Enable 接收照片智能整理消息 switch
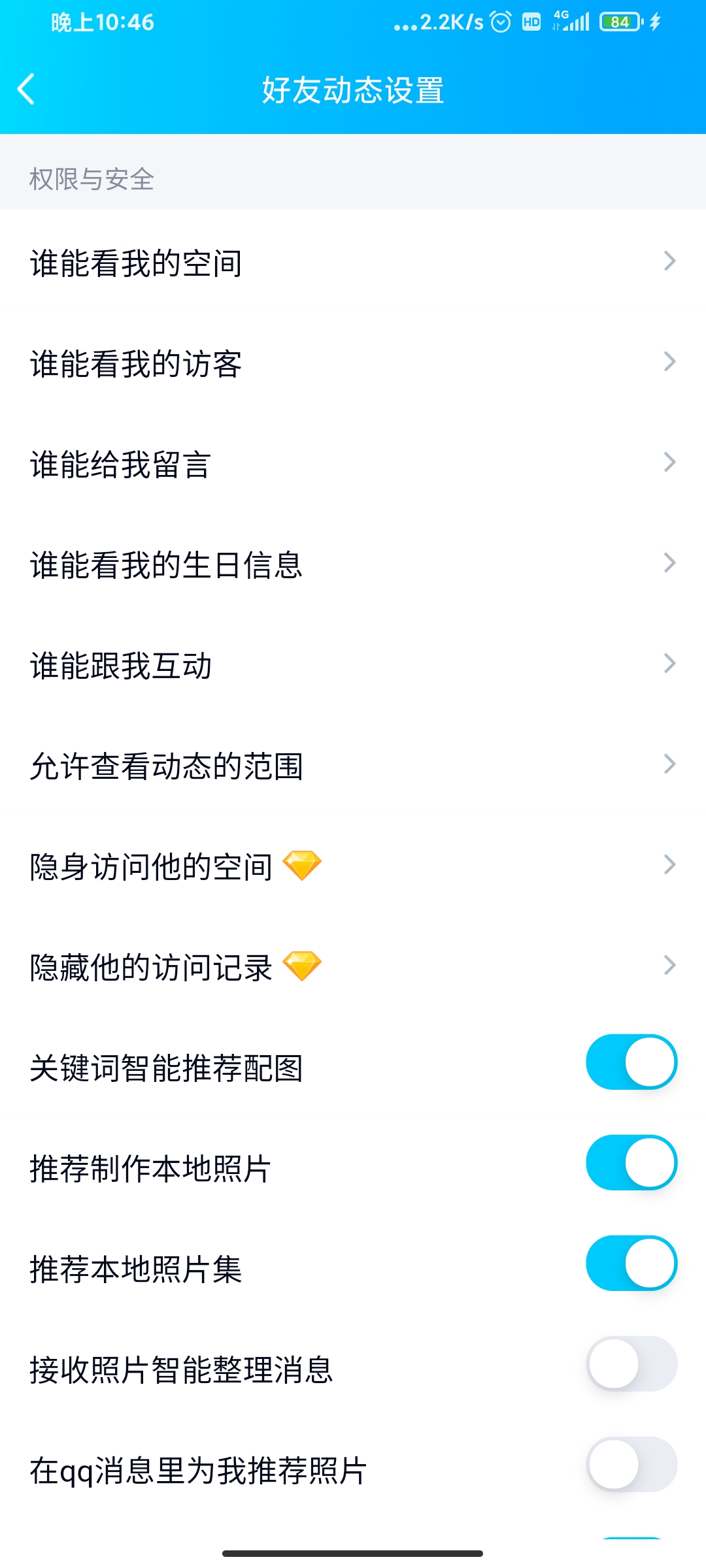Screen dimensions: 706x1568 (631, 1364)
